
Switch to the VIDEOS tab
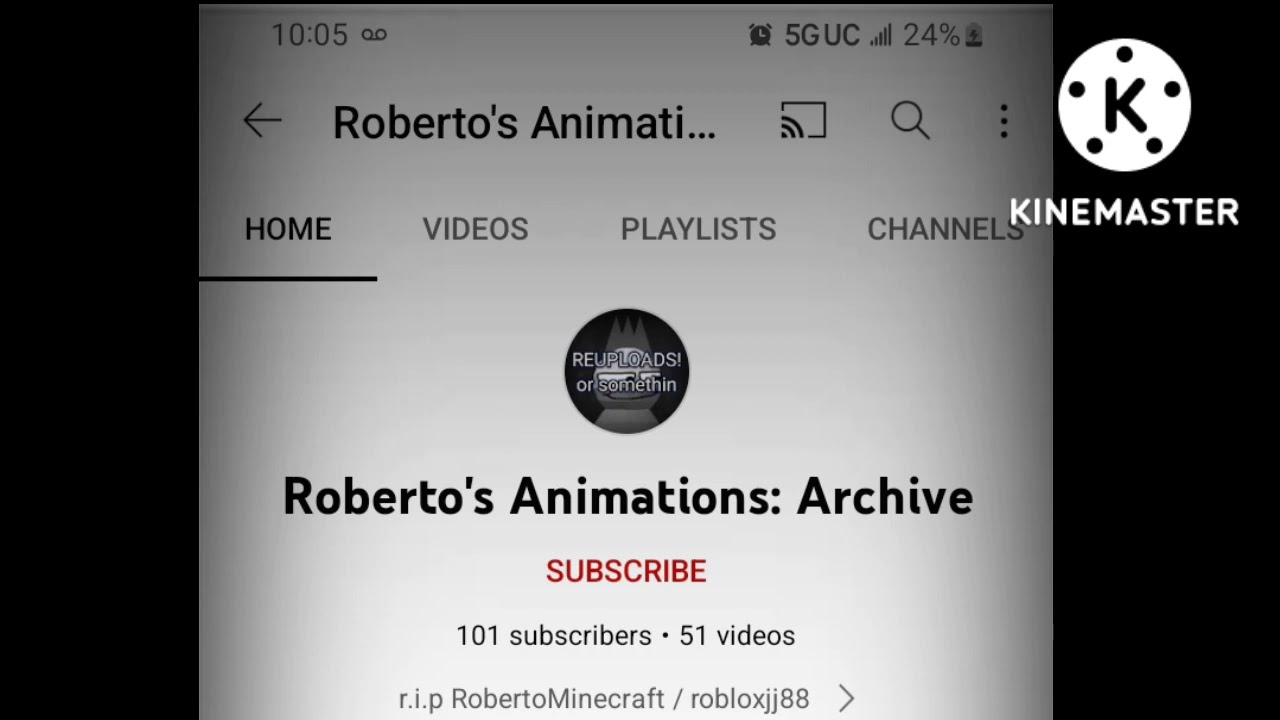[475, 229]
